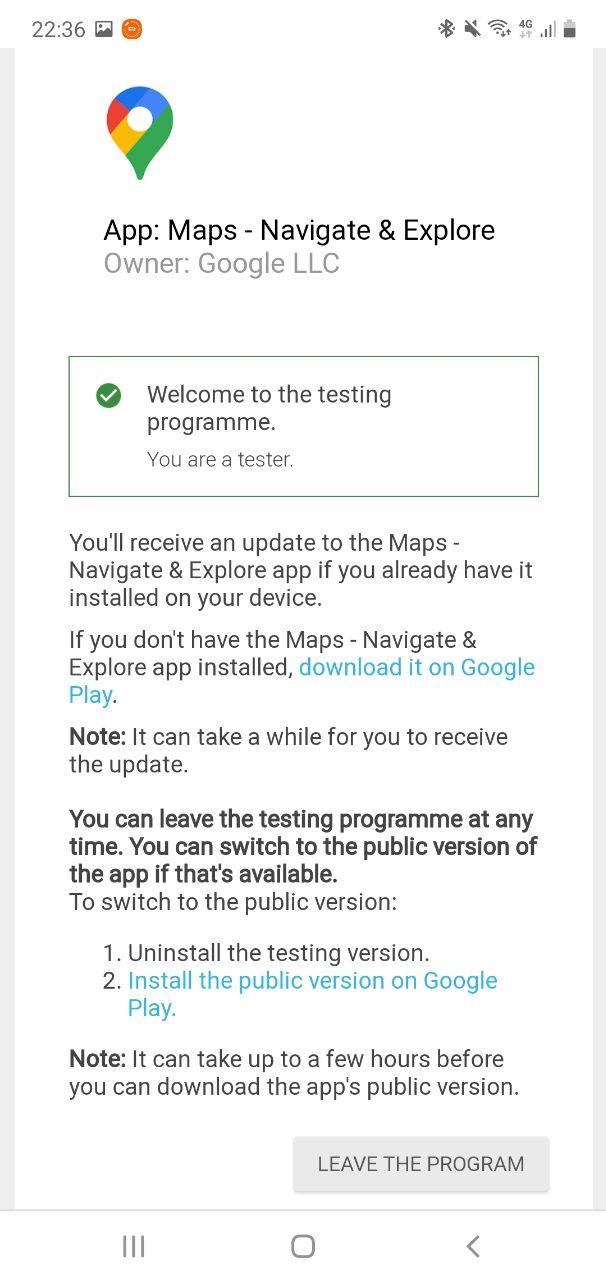The image size is (606, 1280).
Task: Open the 'download it on Google Play' link
Action: coord(416,668)
